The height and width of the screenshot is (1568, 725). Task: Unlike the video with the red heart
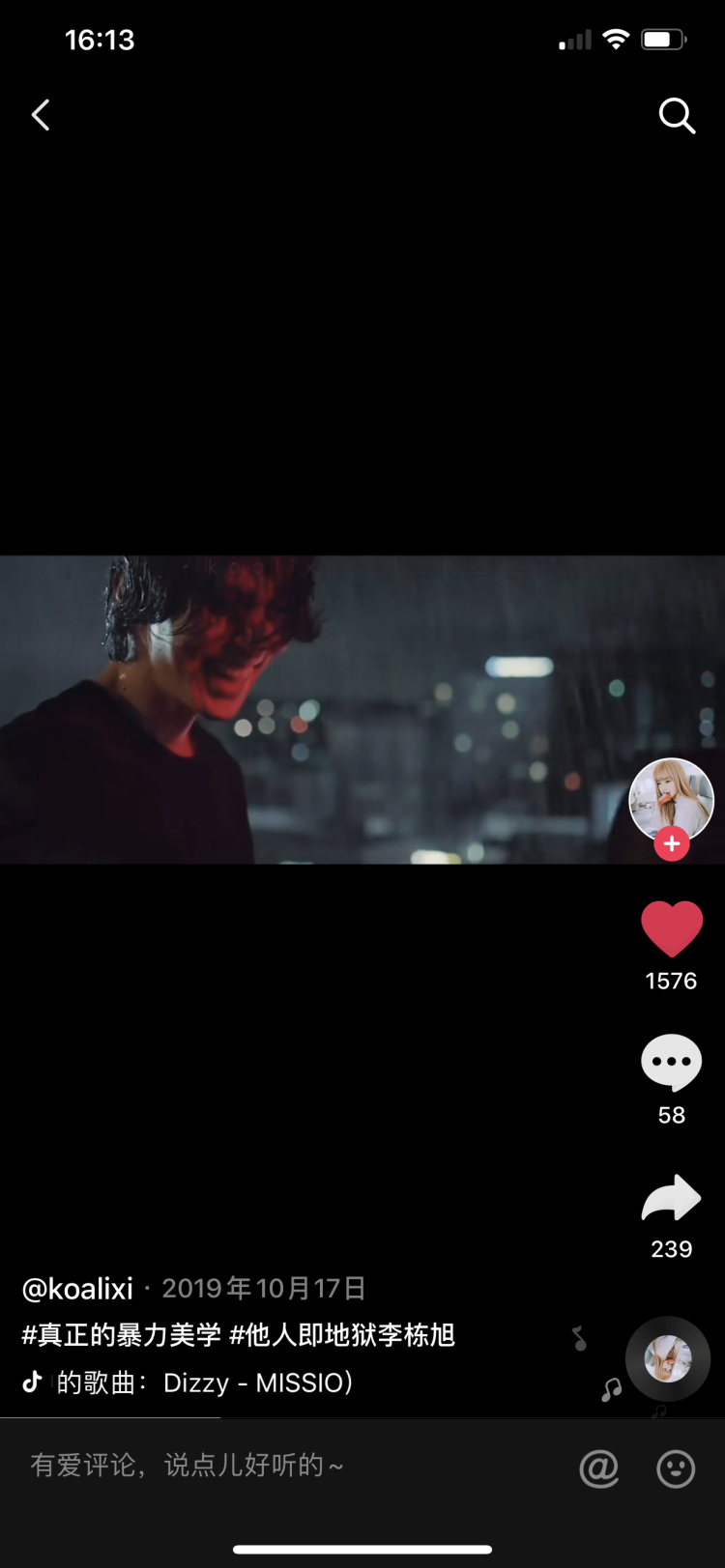671,928
